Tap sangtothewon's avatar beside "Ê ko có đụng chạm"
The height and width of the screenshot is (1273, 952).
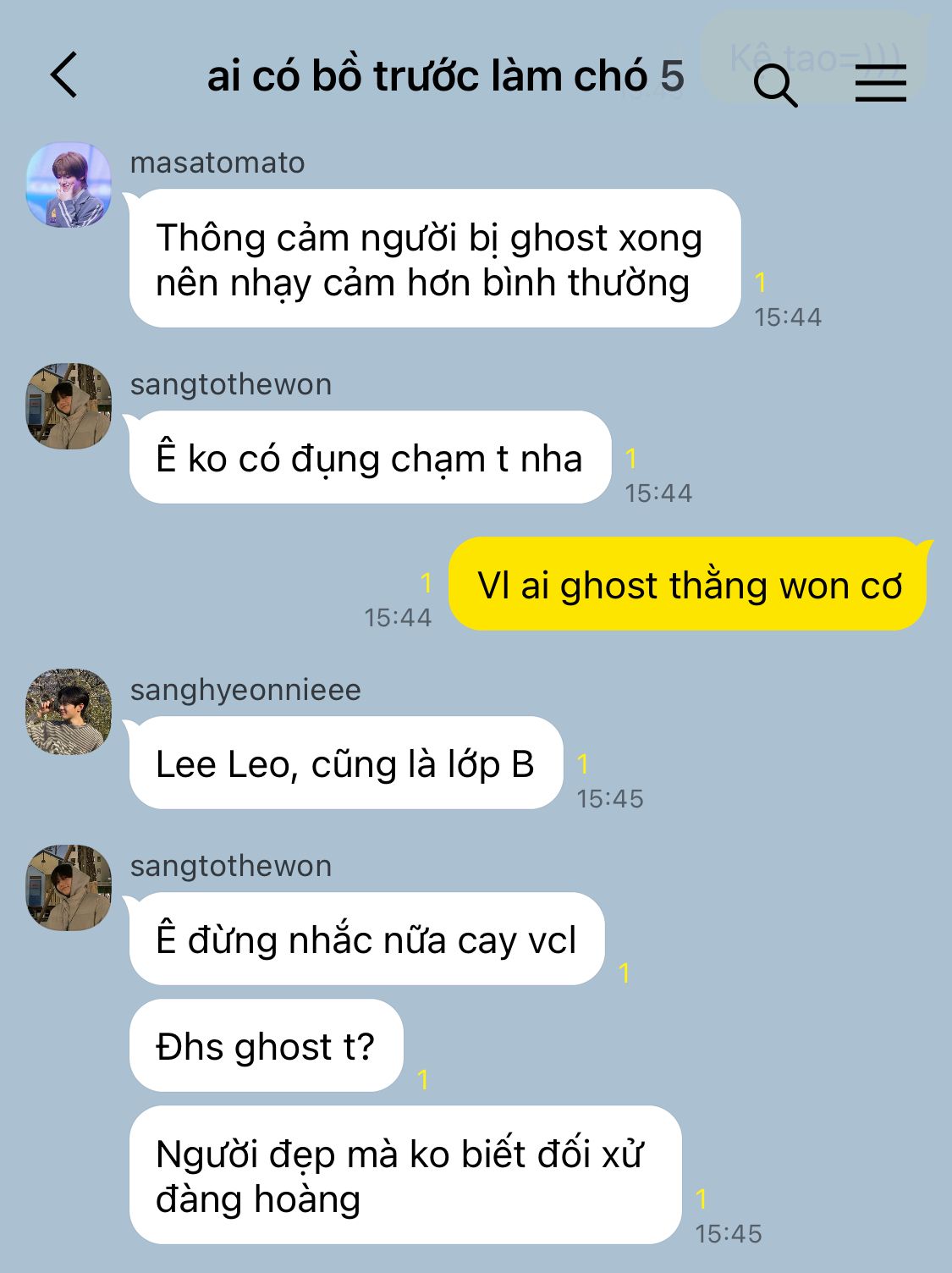point(69,406)
